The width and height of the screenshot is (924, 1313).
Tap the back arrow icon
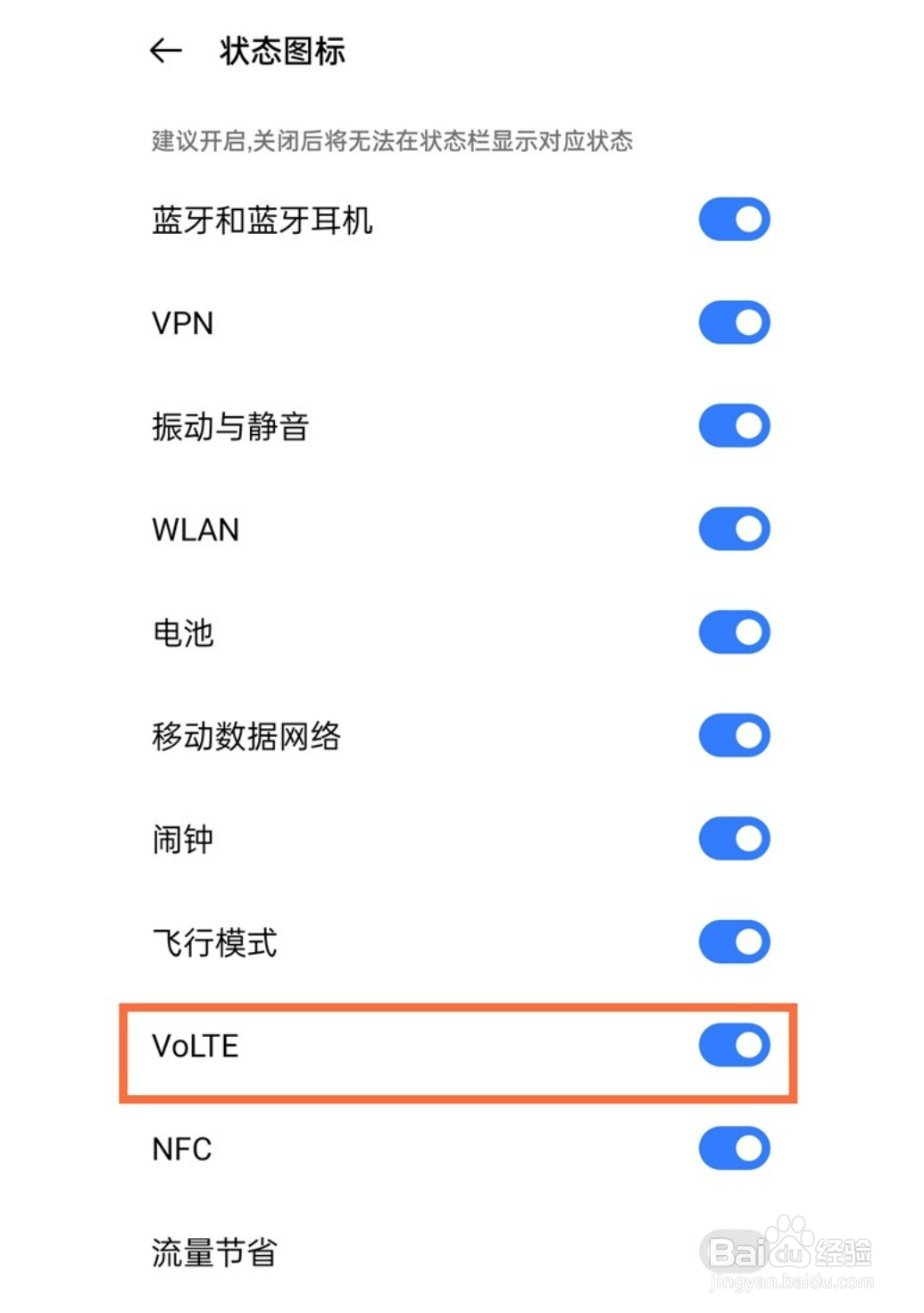click(x=165, y=51)
